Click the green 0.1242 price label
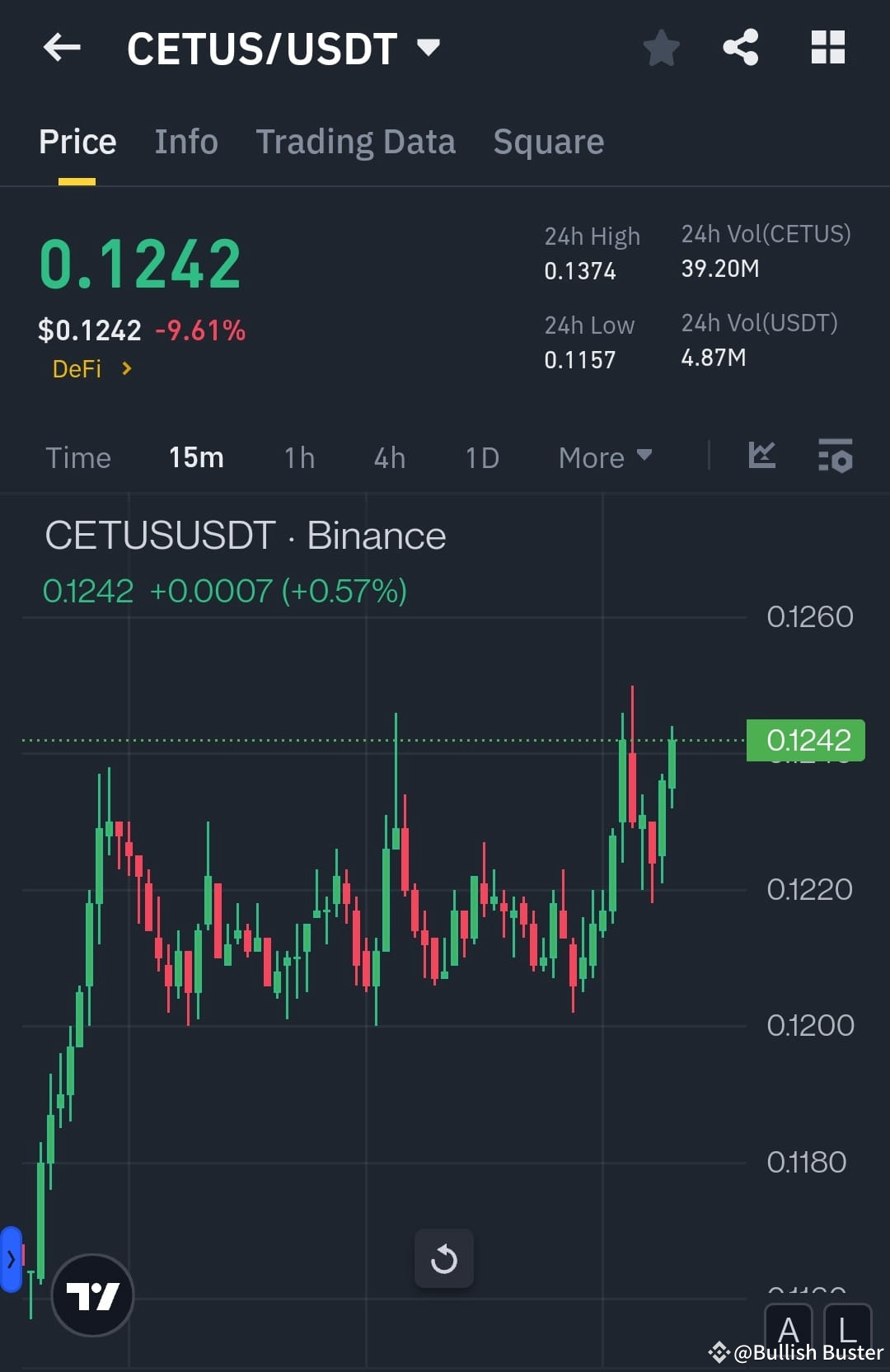 click(806, 740)
